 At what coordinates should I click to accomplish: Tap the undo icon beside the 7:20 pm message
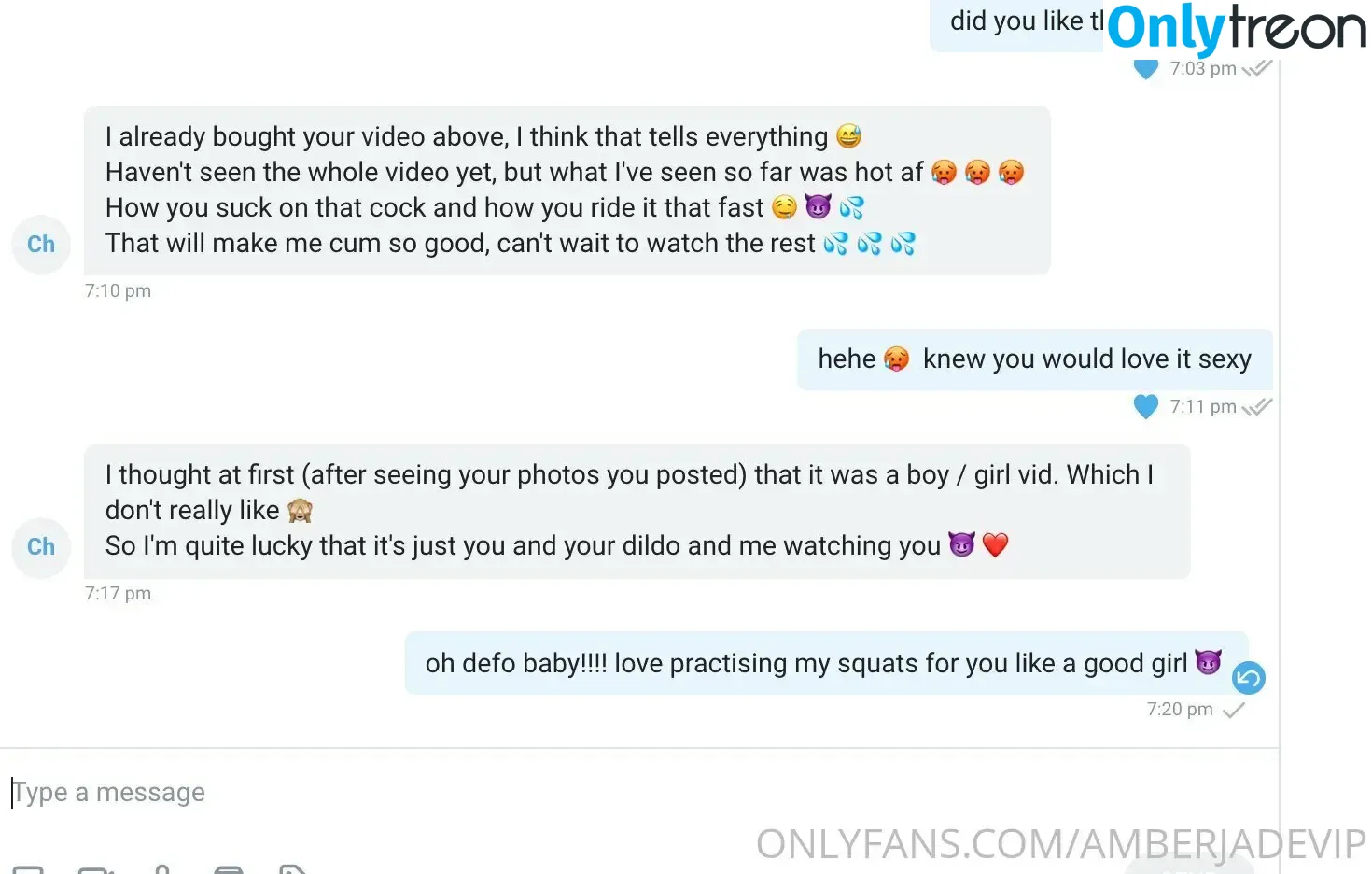[1248, 678]
